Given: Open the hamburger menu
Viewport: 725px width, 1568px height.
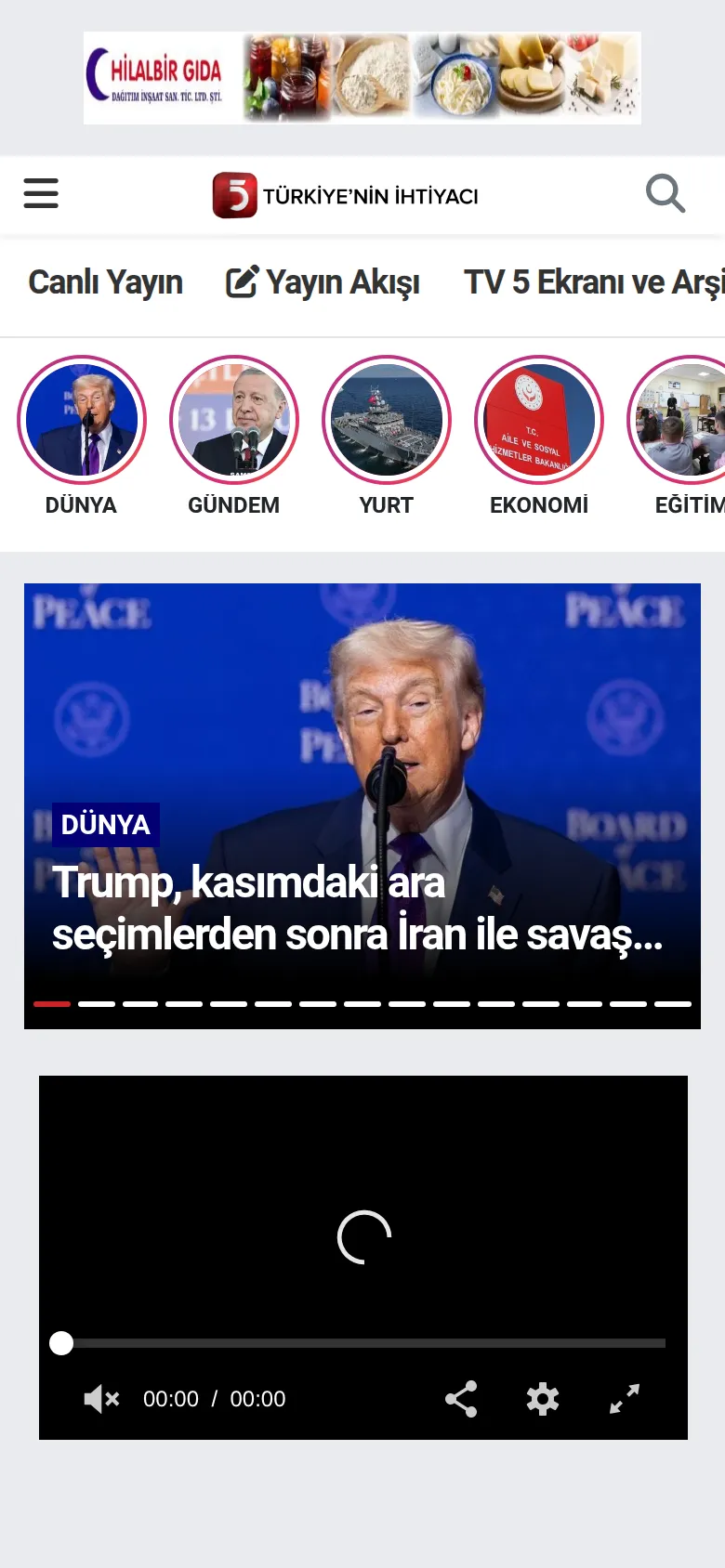Looking at the screenshot, I should pyautogui.click(x=41, y=193).
